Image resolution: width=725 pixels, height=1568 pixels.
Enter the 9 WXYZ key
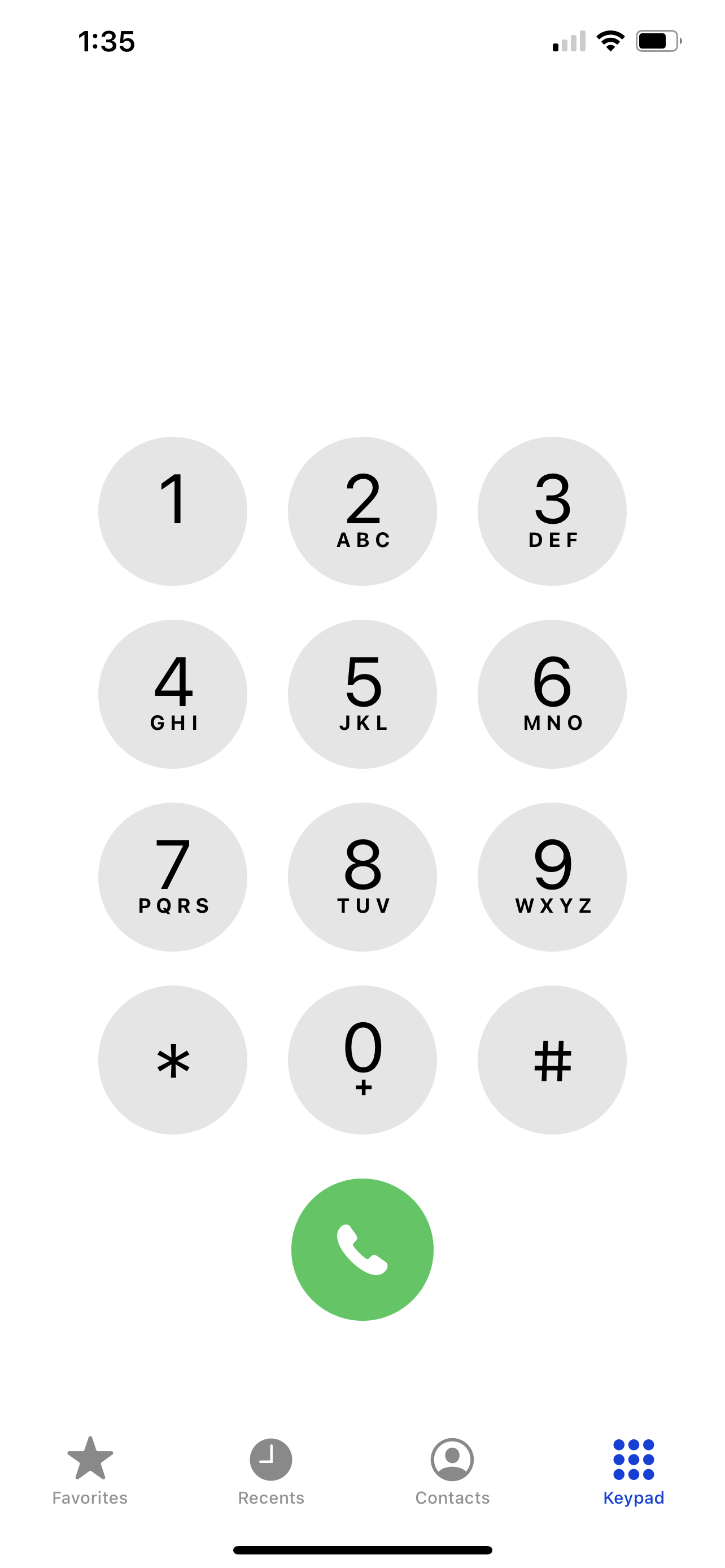pos(552,877)
